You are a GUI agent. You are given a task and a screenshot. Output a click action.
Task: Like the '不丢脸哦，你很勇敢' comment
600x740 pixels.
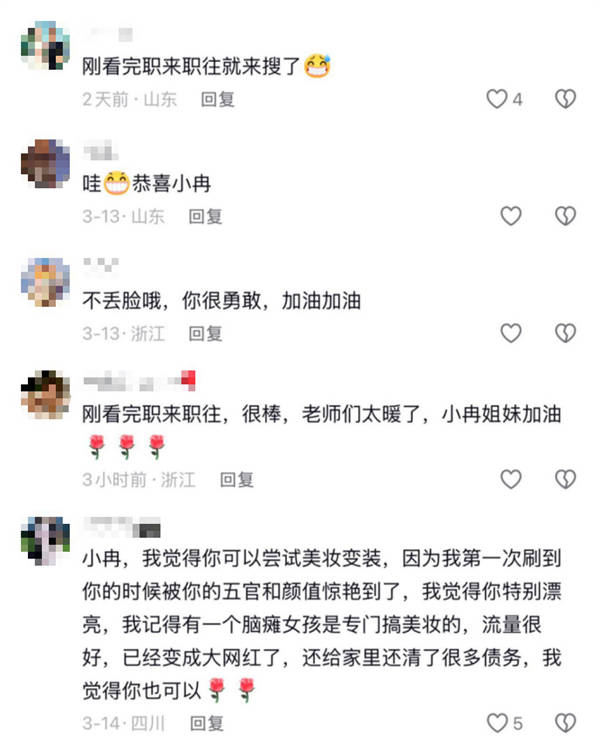[511, 333]
